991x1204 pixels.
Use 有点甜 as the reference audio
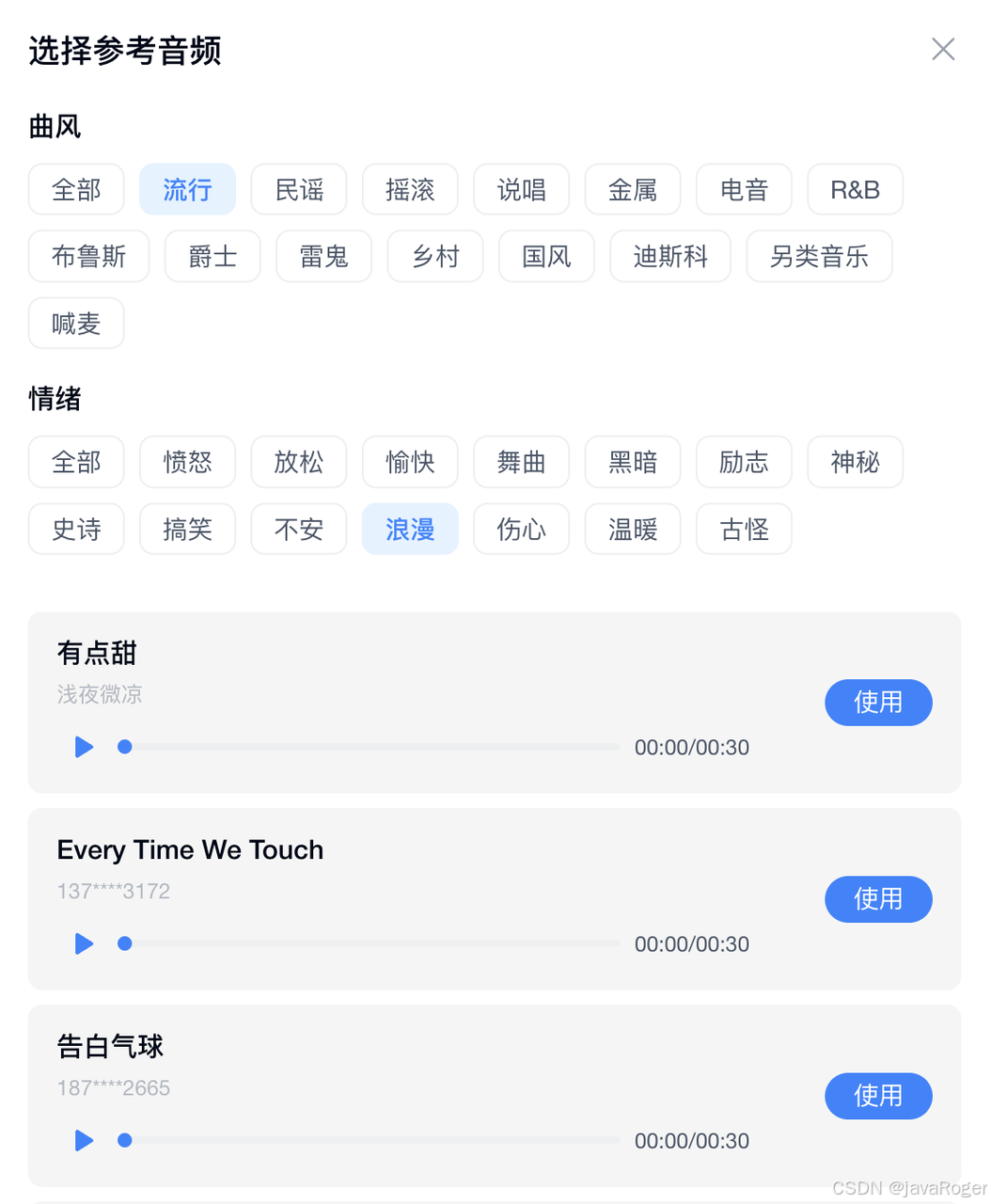pyautogui.click(x=878, y=703)
